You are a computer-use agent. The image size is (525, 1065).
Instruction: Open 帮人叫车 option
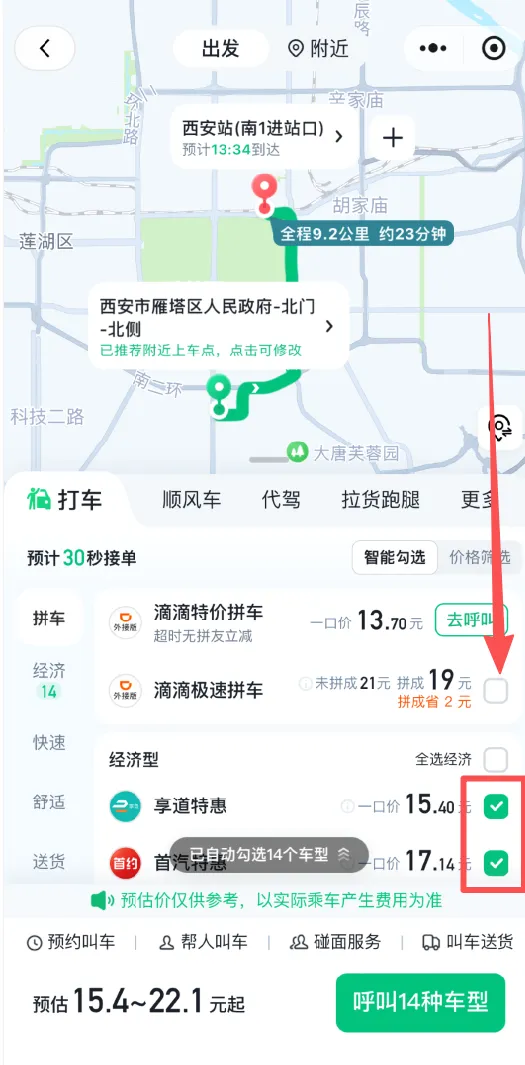pos(202,942)
